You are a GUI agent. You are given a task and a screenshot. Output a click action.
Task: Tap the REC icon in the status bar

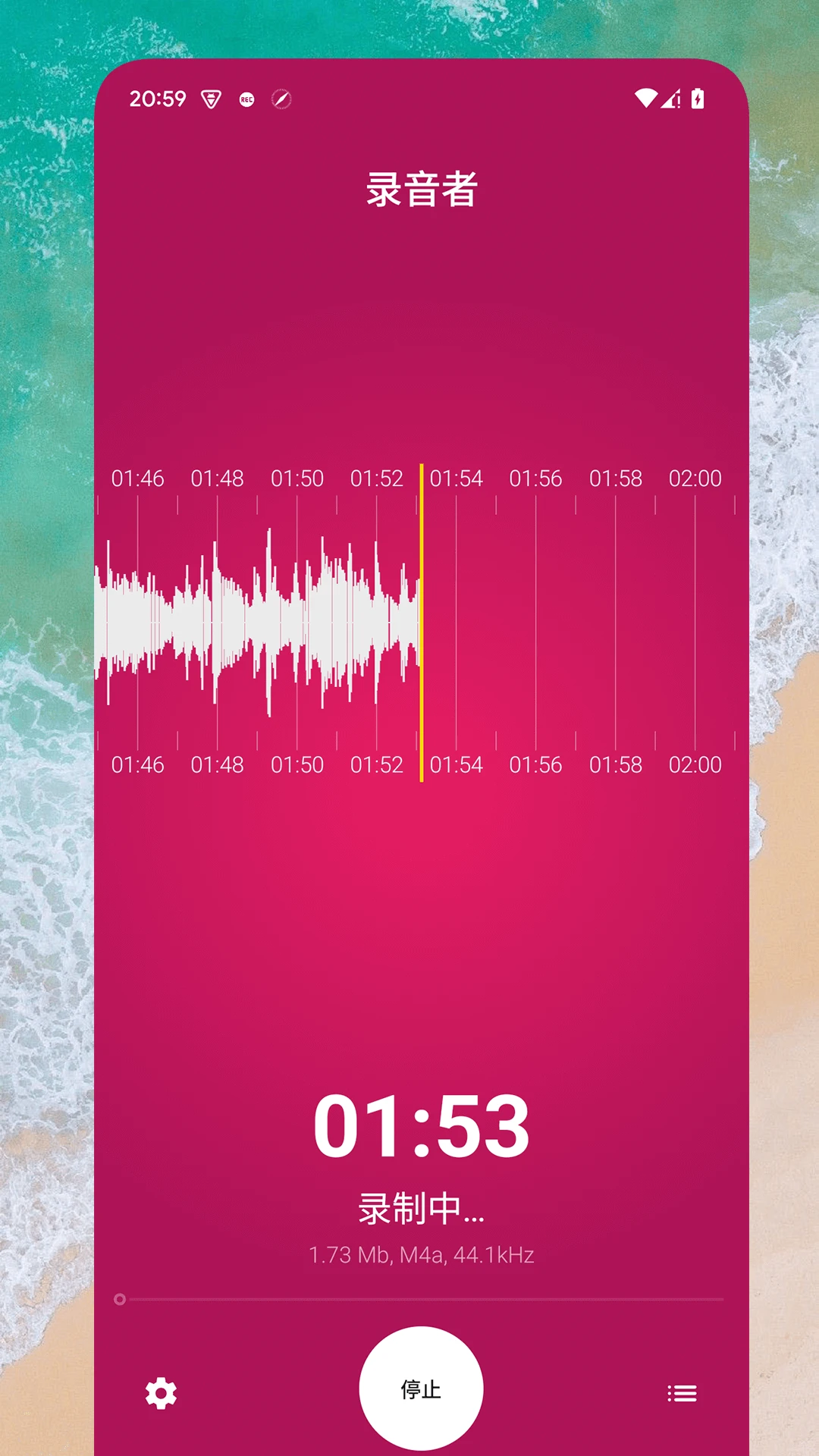(245, 99)
